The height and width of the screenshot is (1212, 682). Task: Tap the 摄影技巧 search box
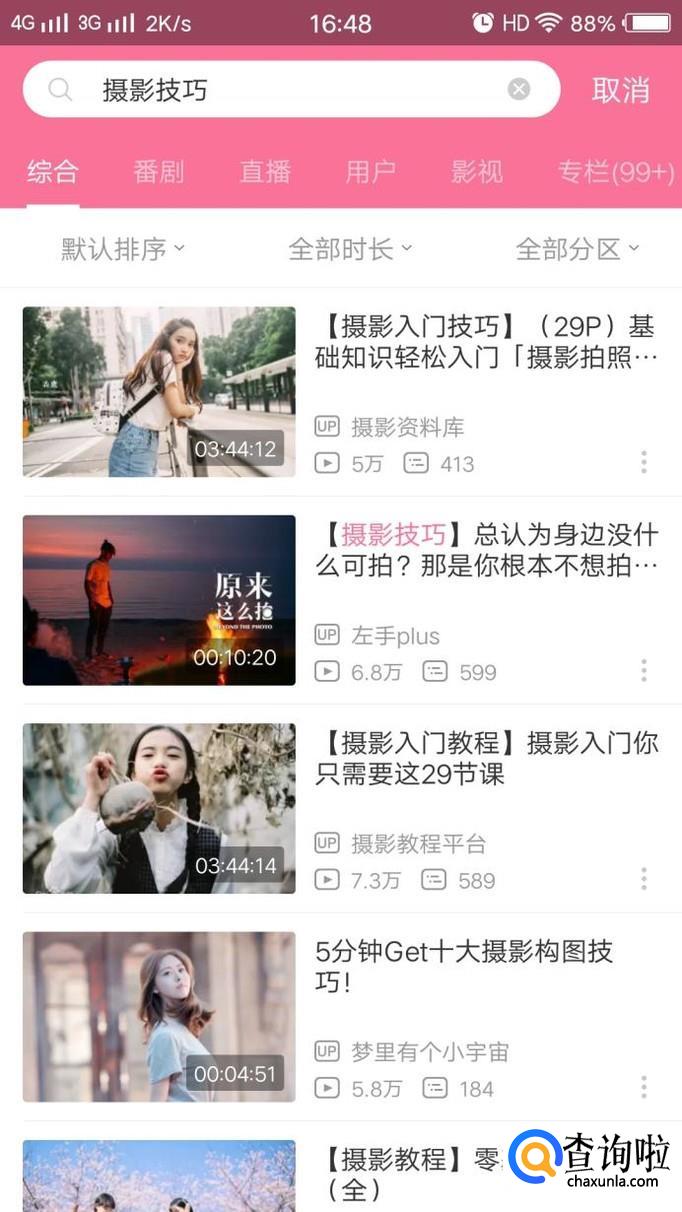tap(280, 90)
